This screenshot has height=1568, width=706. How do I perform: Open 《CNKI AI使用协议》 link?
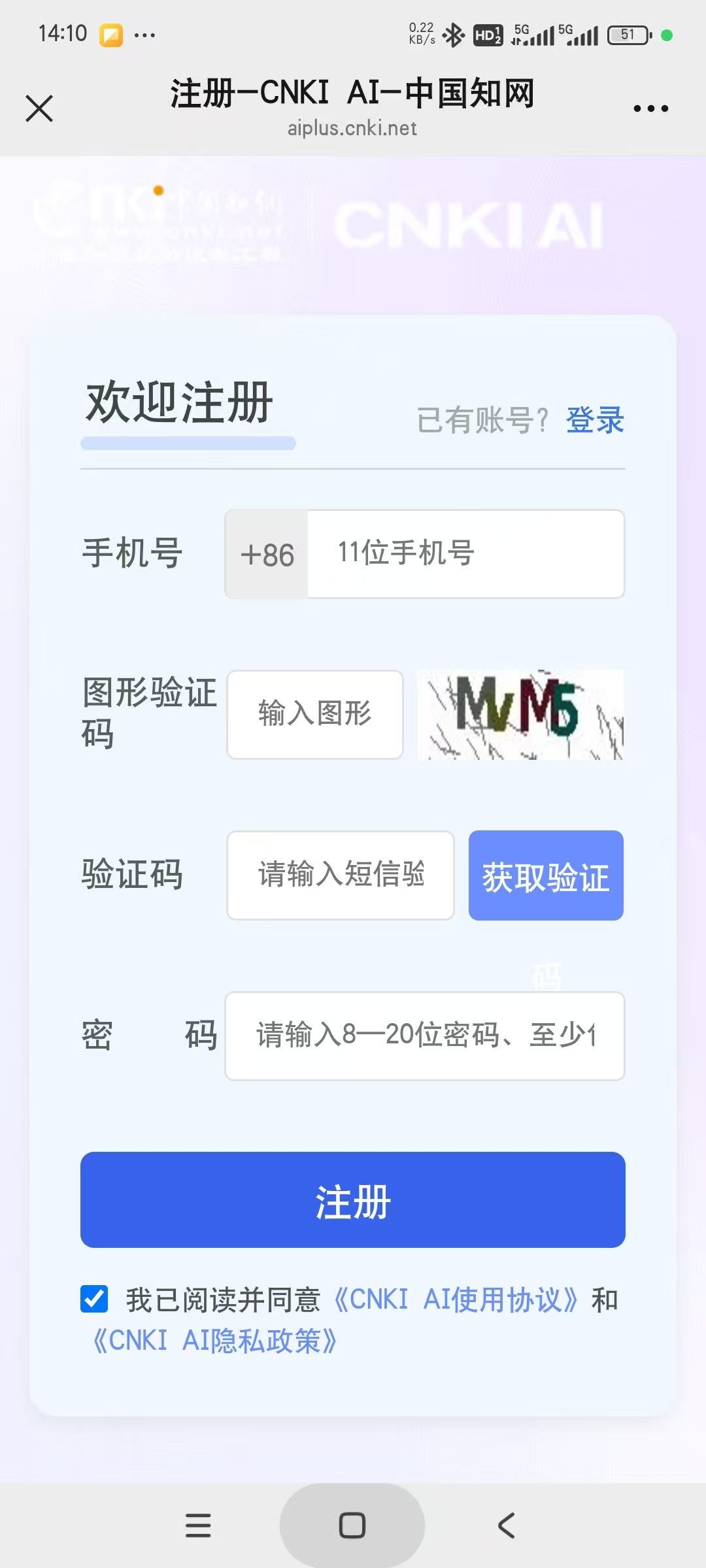(456, 1299)
